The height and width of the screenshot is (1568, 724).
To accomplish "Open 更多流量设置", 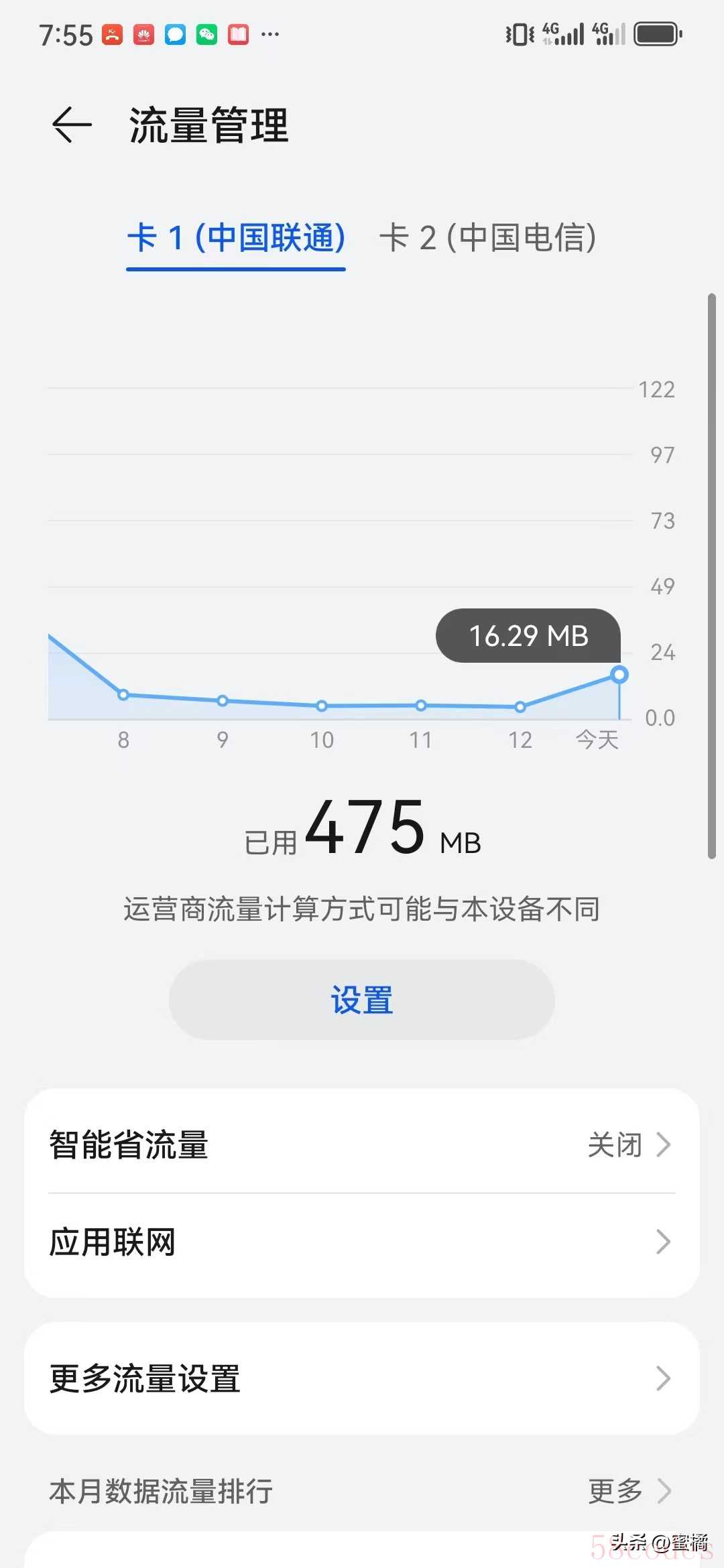I will coord(362,1378).
